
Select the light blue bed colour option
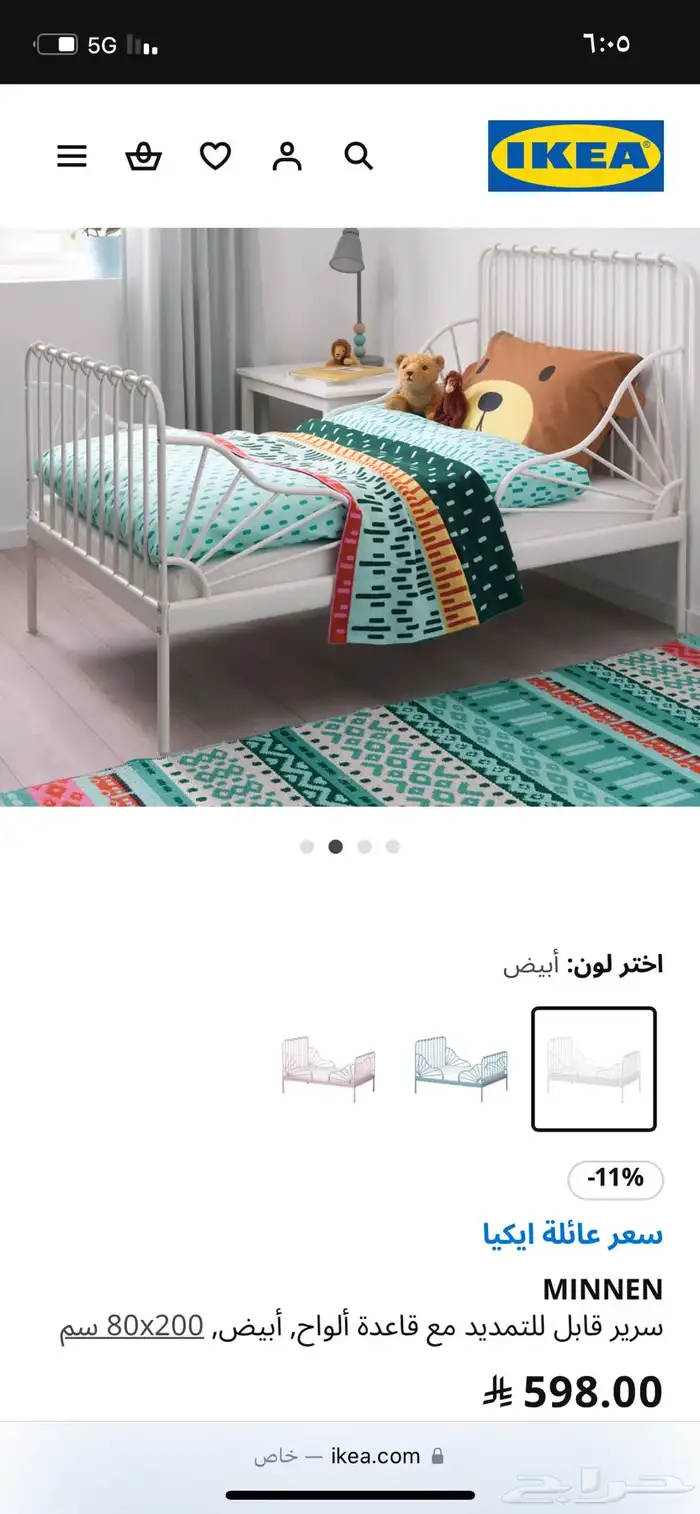tap(461, 1069)
